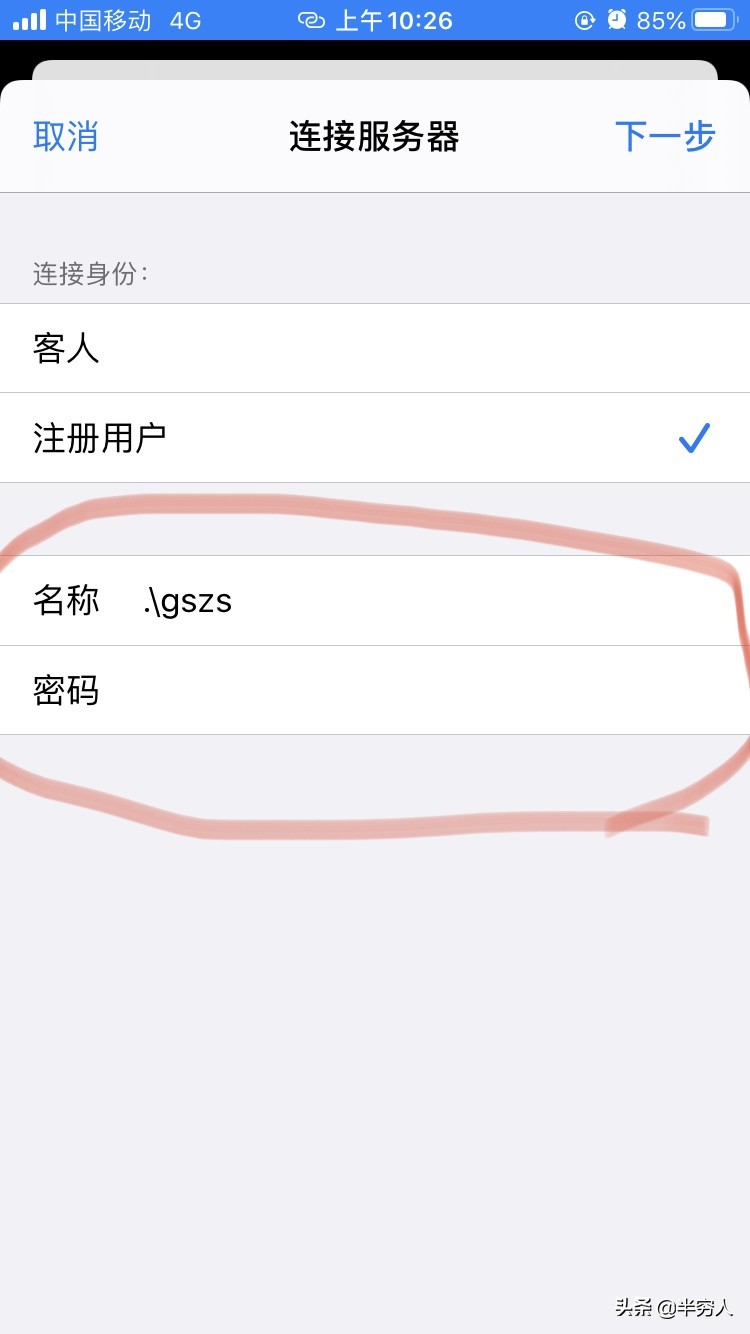
Task: Tap the alarm clock icon in the status bar
Action: 618,20
